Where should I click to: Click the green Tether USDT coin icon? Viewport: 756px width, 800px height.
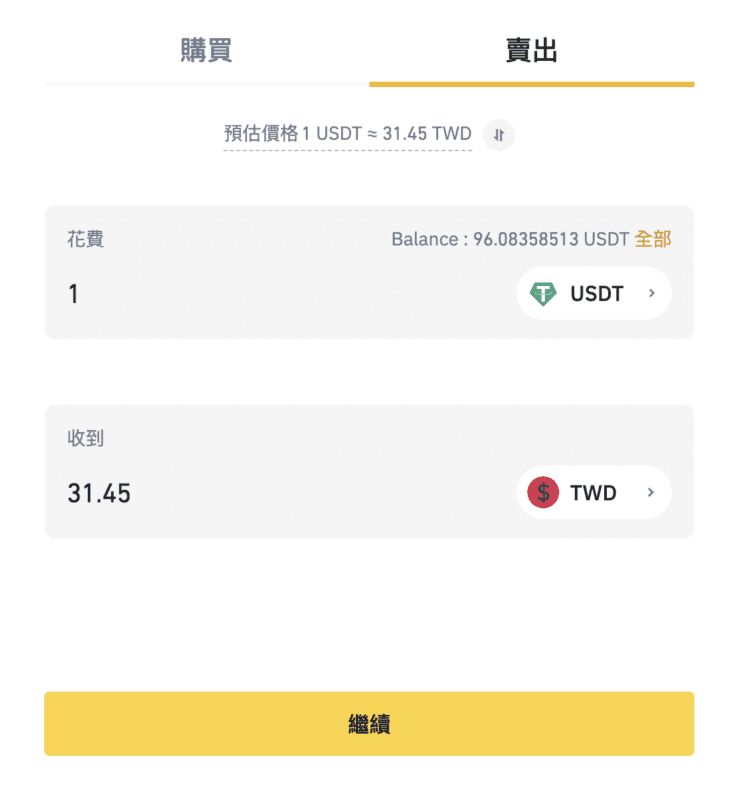[x=542, y=293]
